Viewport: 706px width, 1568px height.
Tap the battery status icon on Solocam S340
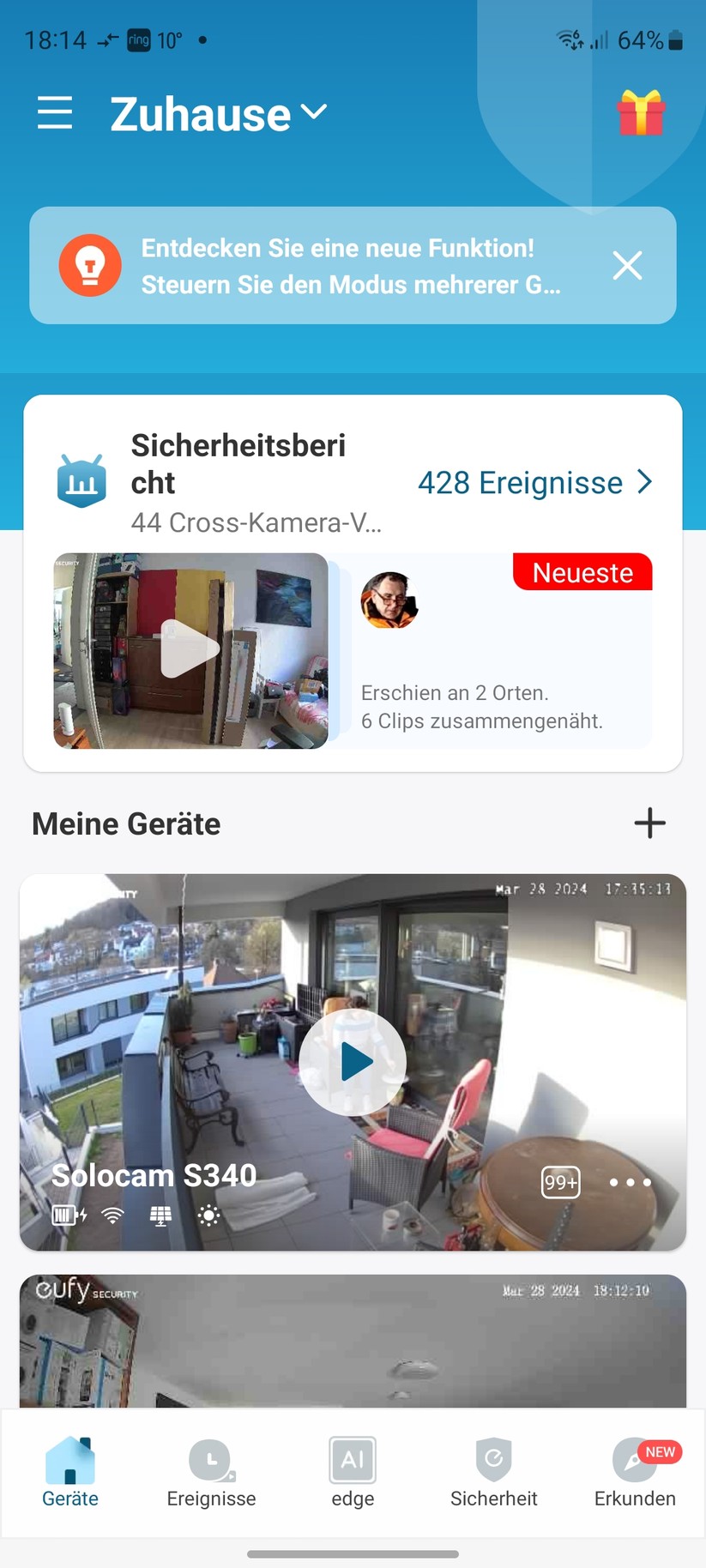pos(67,1215)
